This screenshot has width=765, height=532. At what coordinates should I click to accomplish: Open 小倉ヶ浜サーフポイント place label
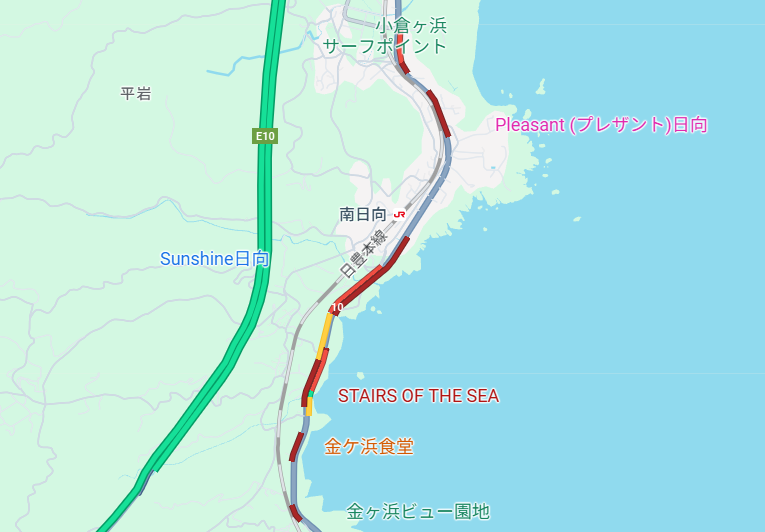coord(385,36)
